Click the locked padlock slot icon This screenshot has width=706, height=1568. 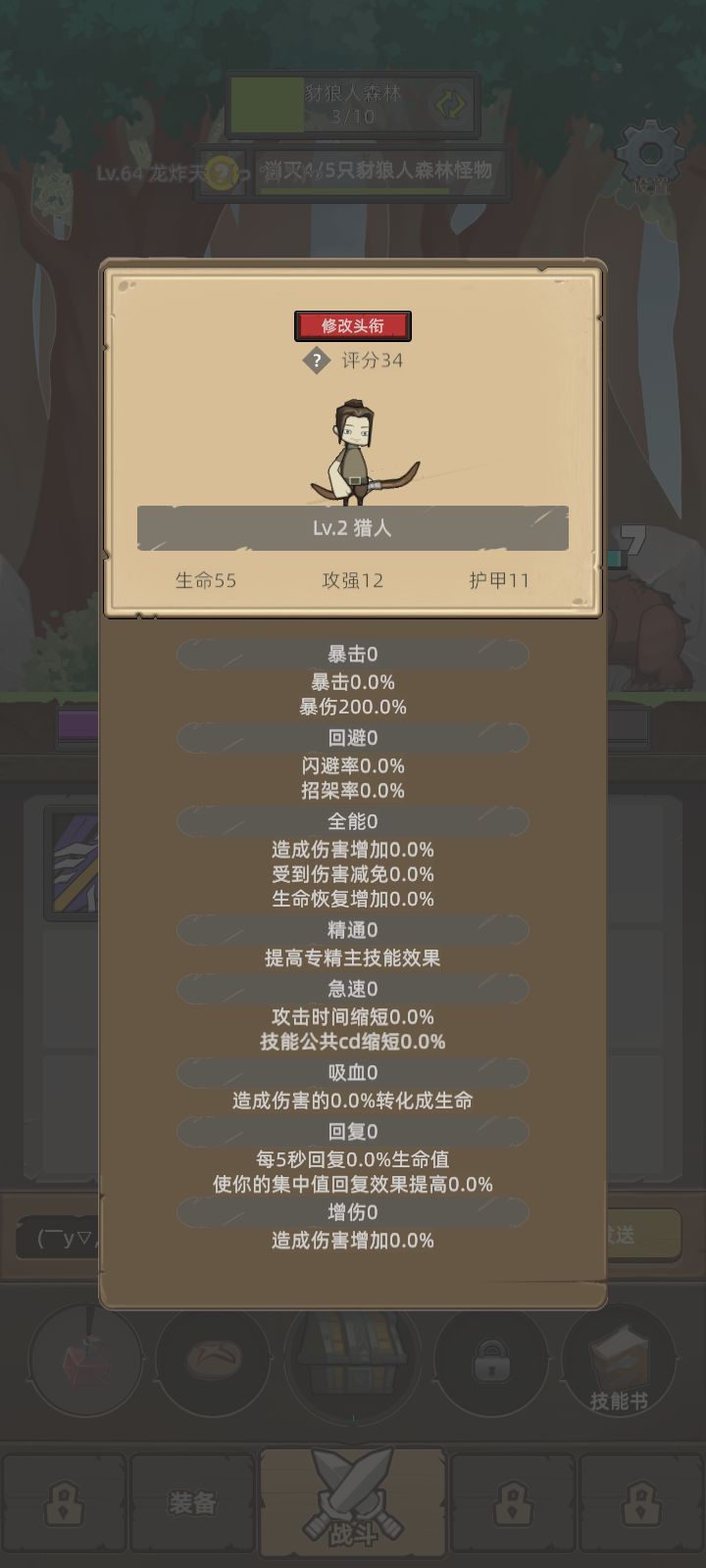tap(492, 1358)
